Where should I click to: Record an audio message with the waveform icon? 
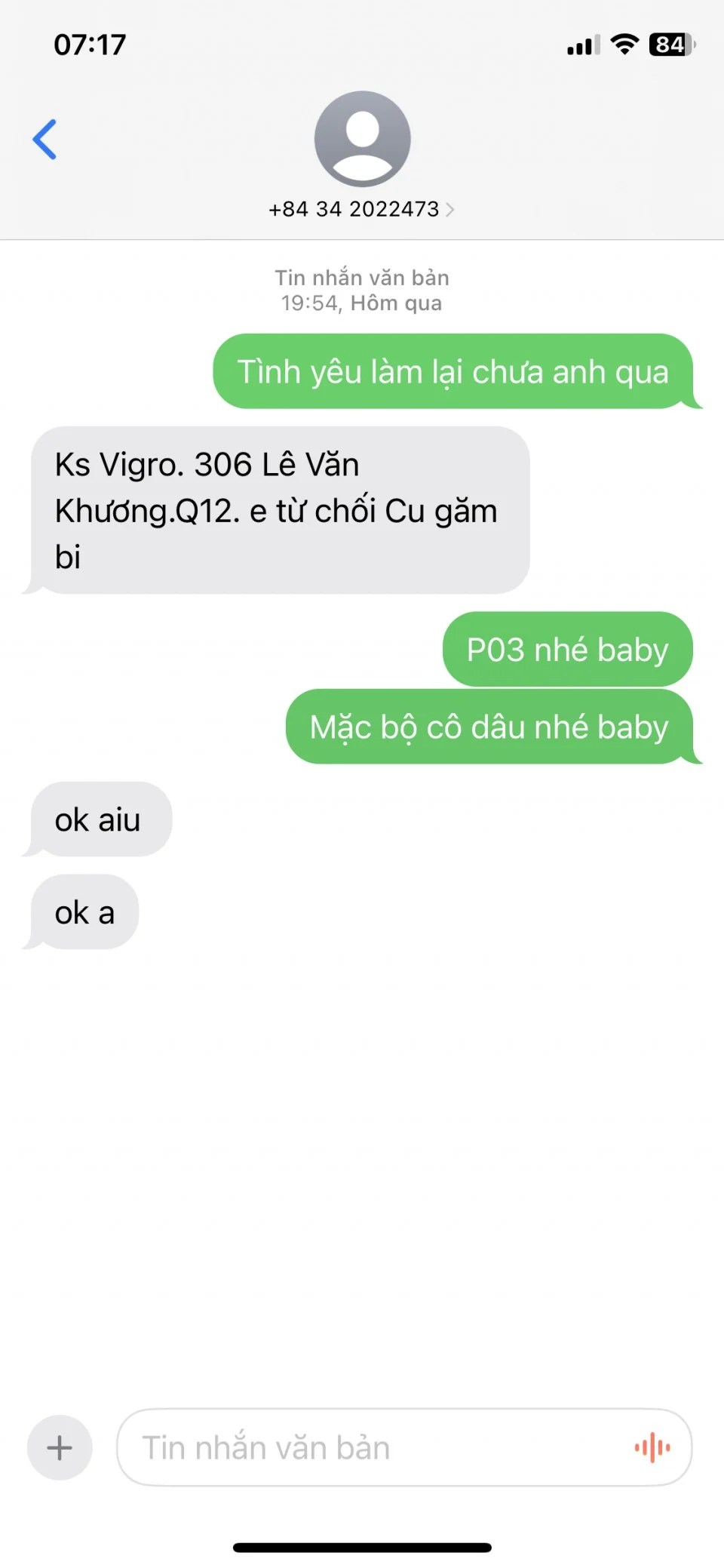tap(652, 1447)
